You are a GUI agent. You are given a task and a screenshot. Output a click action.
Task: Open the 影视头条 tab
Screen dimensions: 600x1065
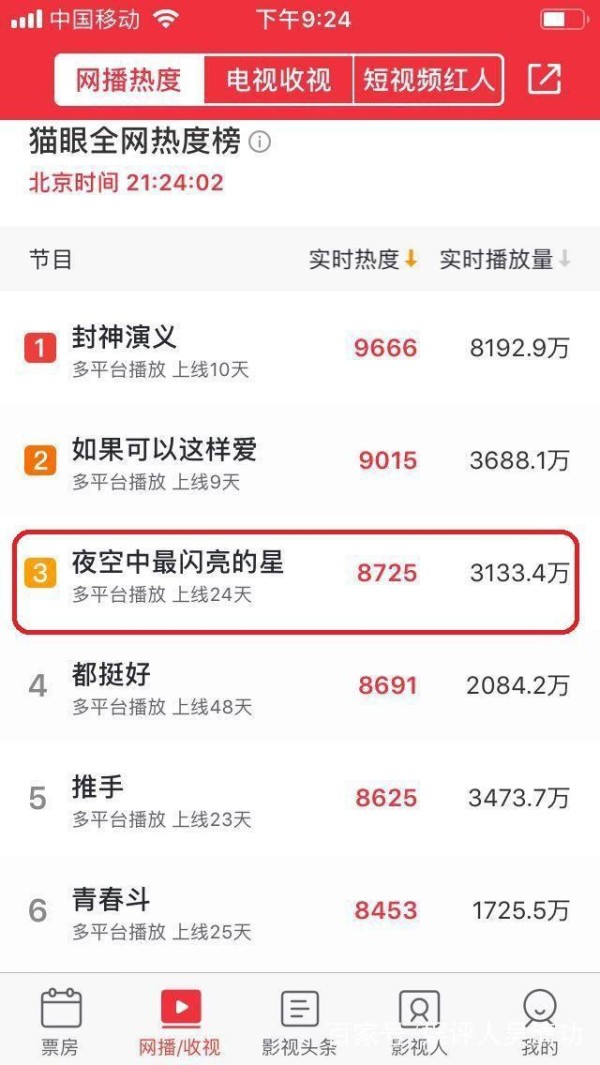click(299, 1022)
